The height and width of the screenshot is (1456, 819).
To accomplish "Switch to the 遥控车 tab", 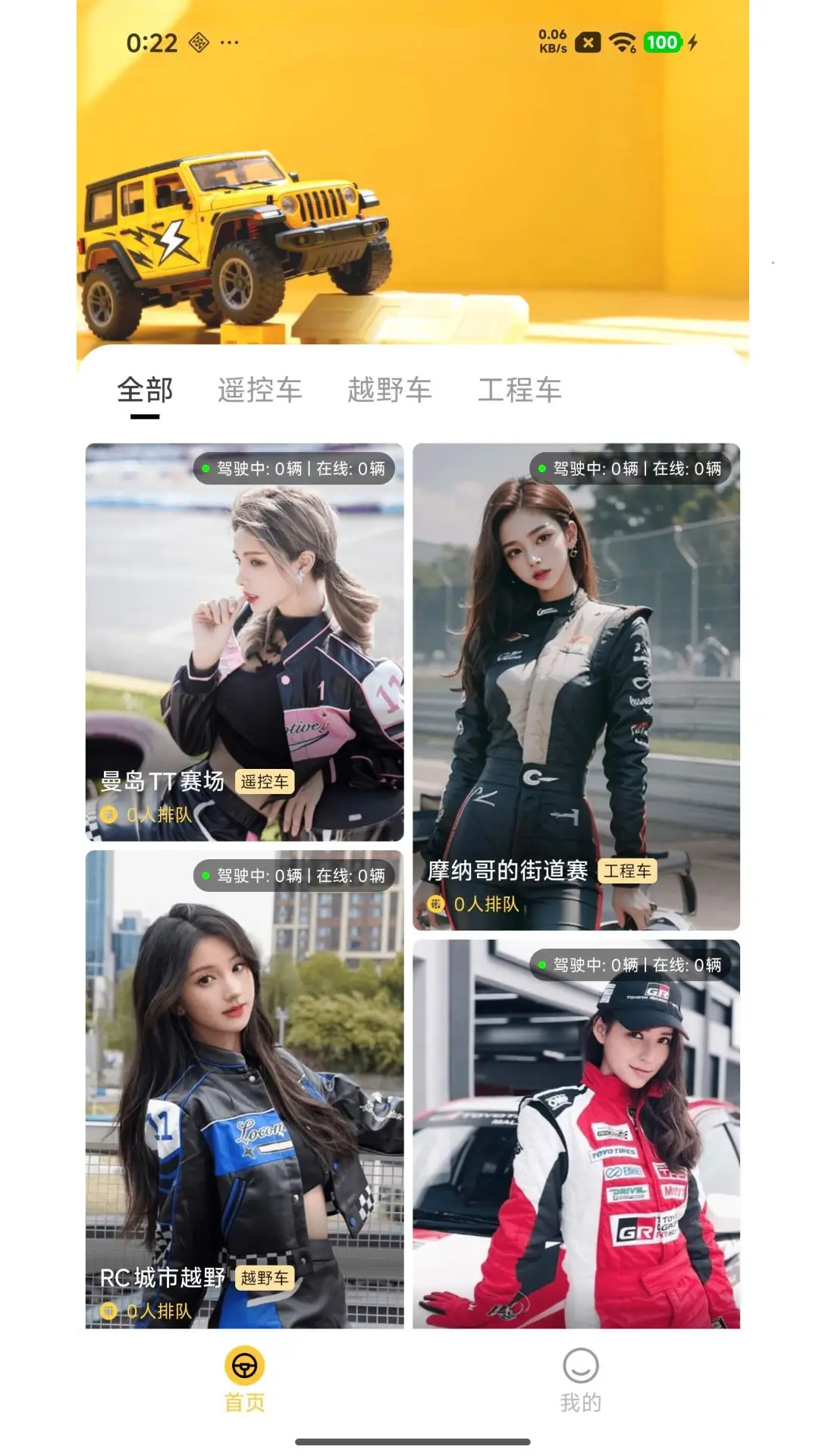I will [260, 390].
